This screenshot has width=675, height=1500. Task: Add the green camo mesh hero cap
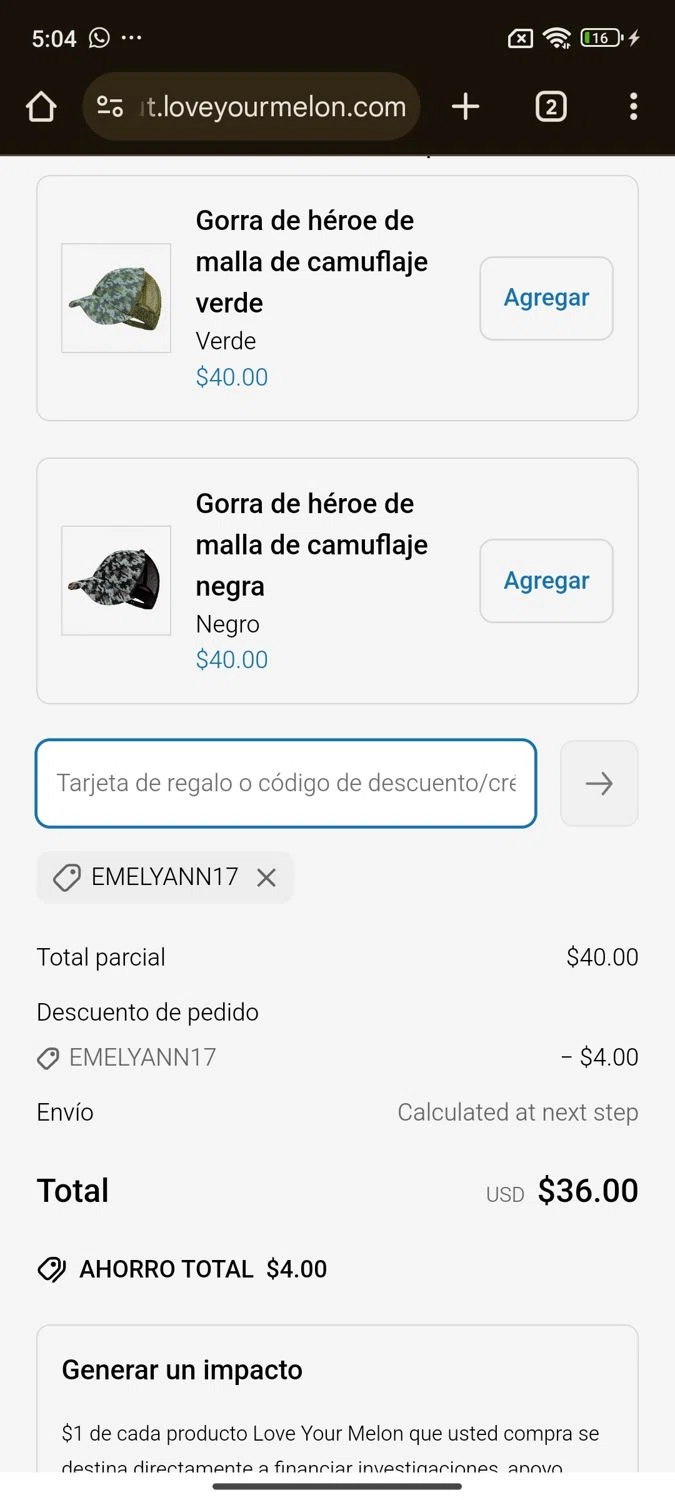pos(546,298)
